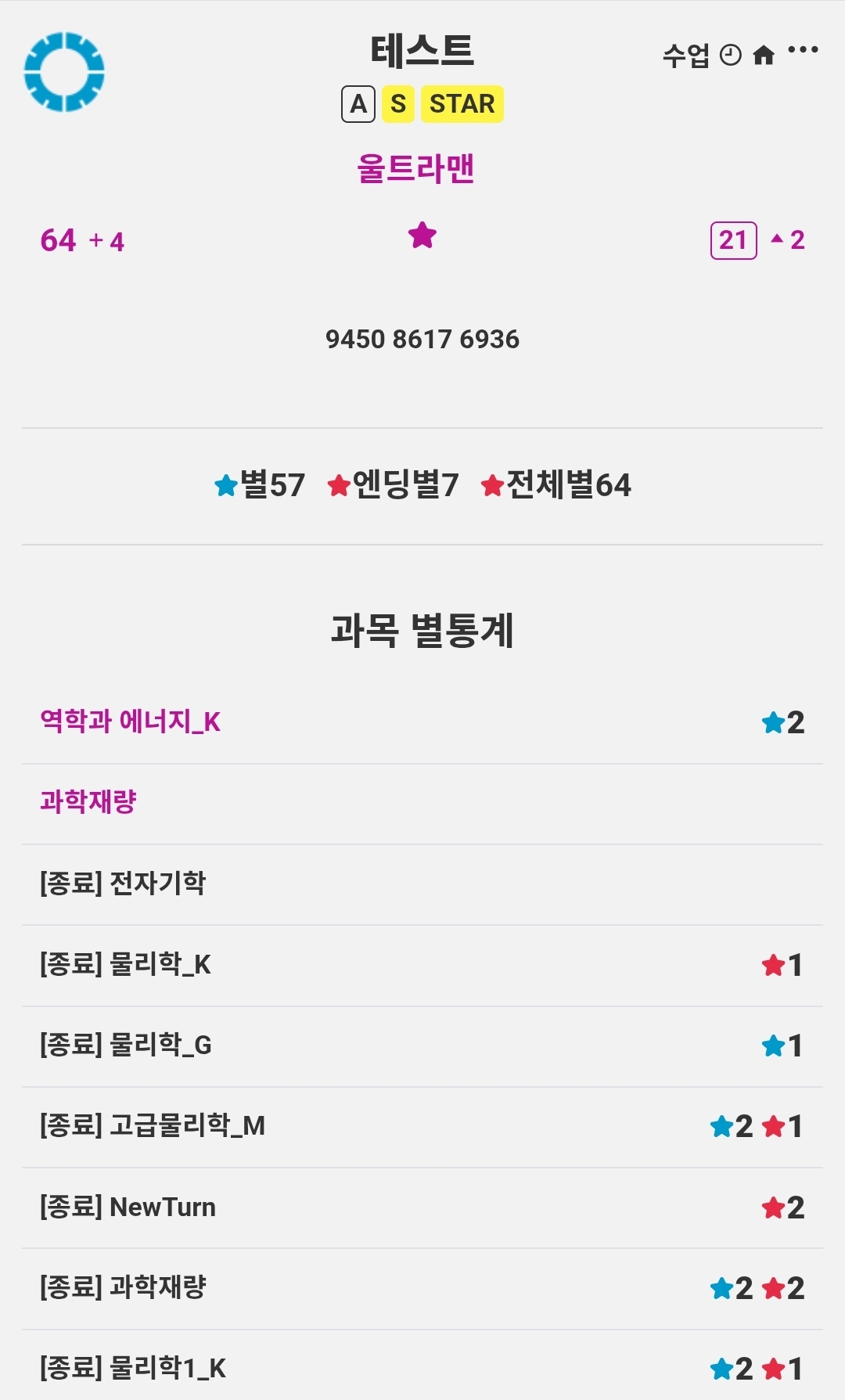This screenshot has width=845, height=1400.
Task: Open [종료] 전자기학 row
Action: click(x=123, y=884)
